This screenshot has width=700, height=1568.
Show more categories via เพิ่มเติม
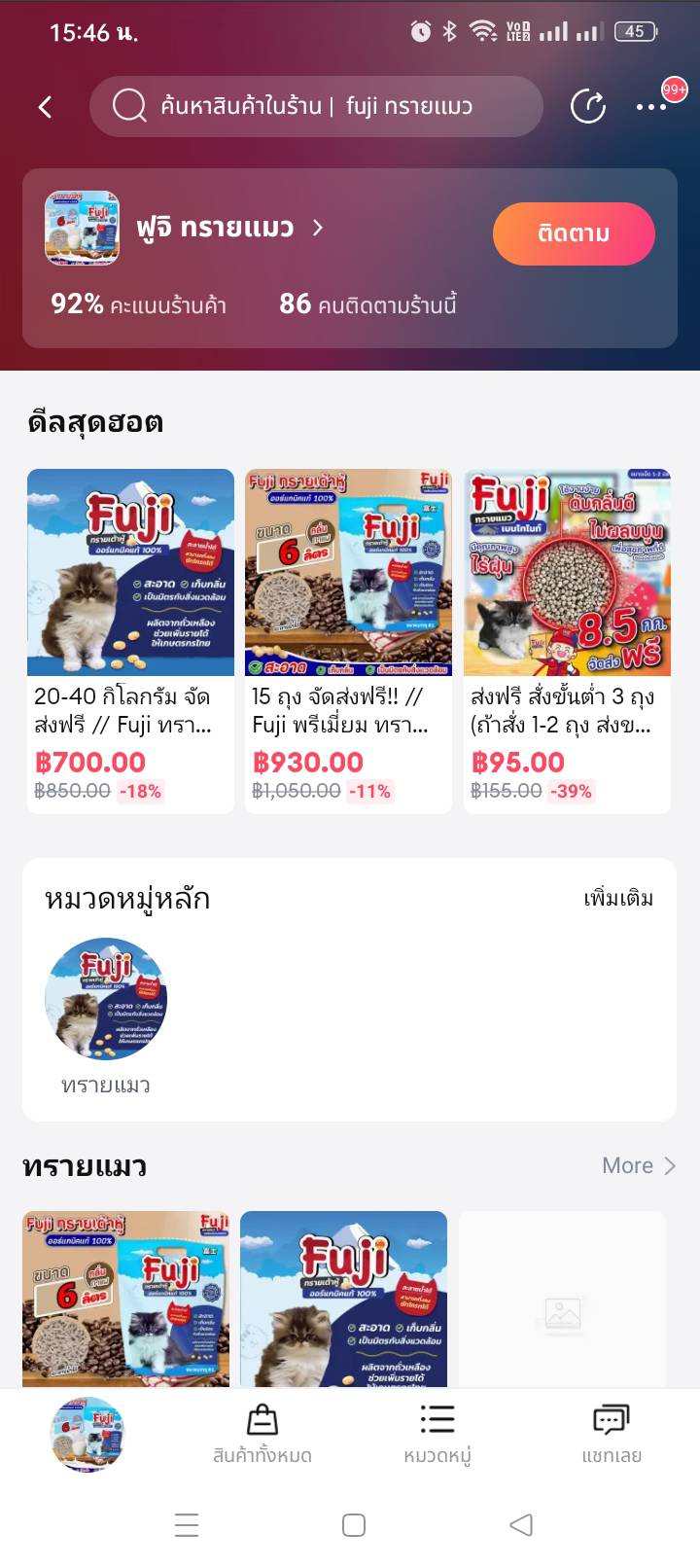point(618,898)
